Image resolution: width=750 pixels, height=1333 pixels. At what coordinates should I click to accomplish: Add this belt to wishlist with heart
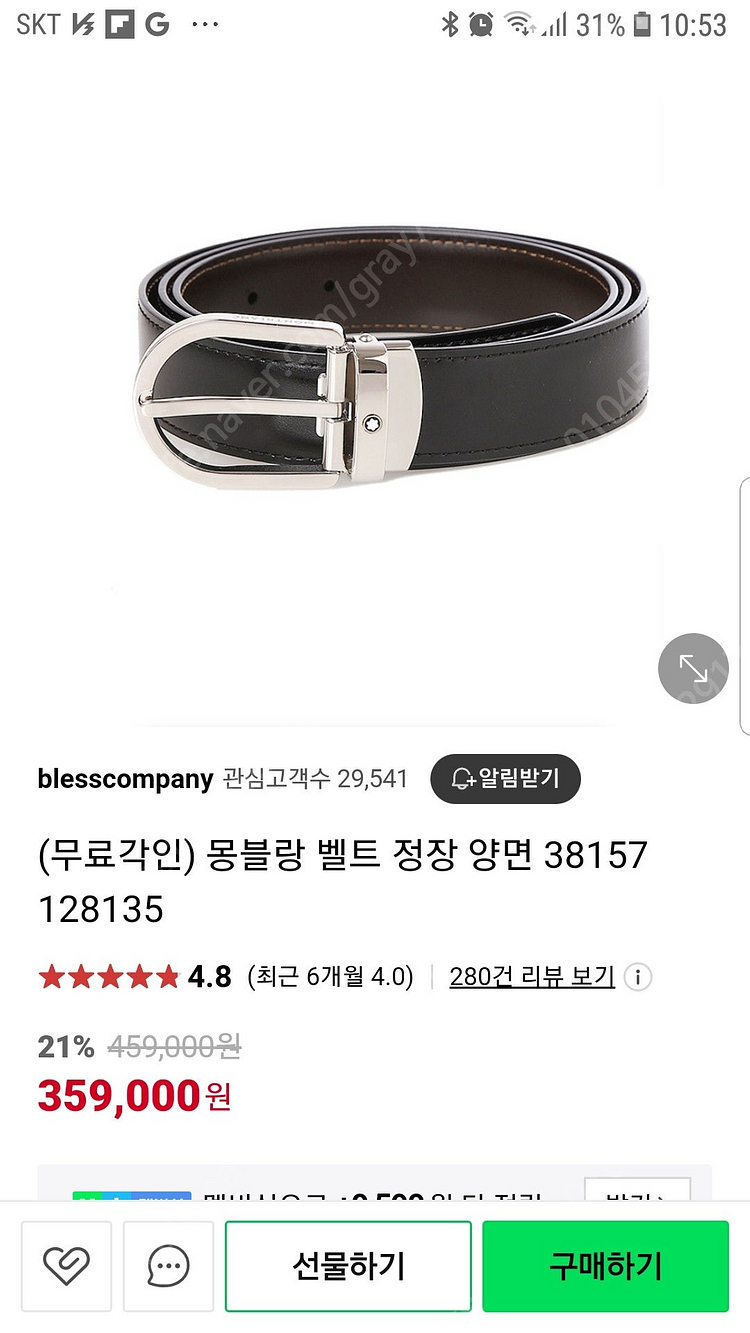click(67, 1266)
